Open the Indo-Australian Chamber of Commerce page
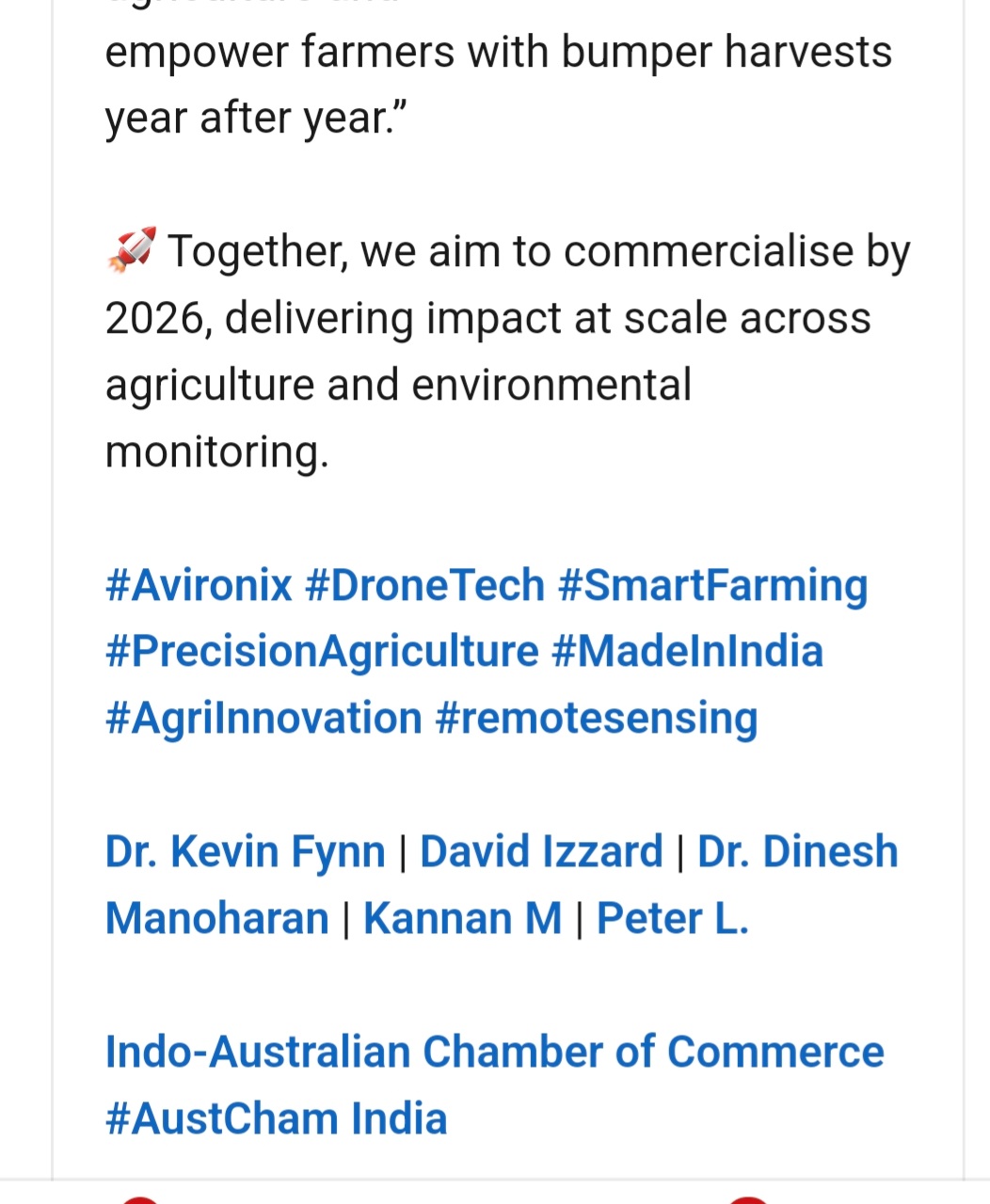This screenshot has width=990, height=1204. click(x=495, y=1053)
